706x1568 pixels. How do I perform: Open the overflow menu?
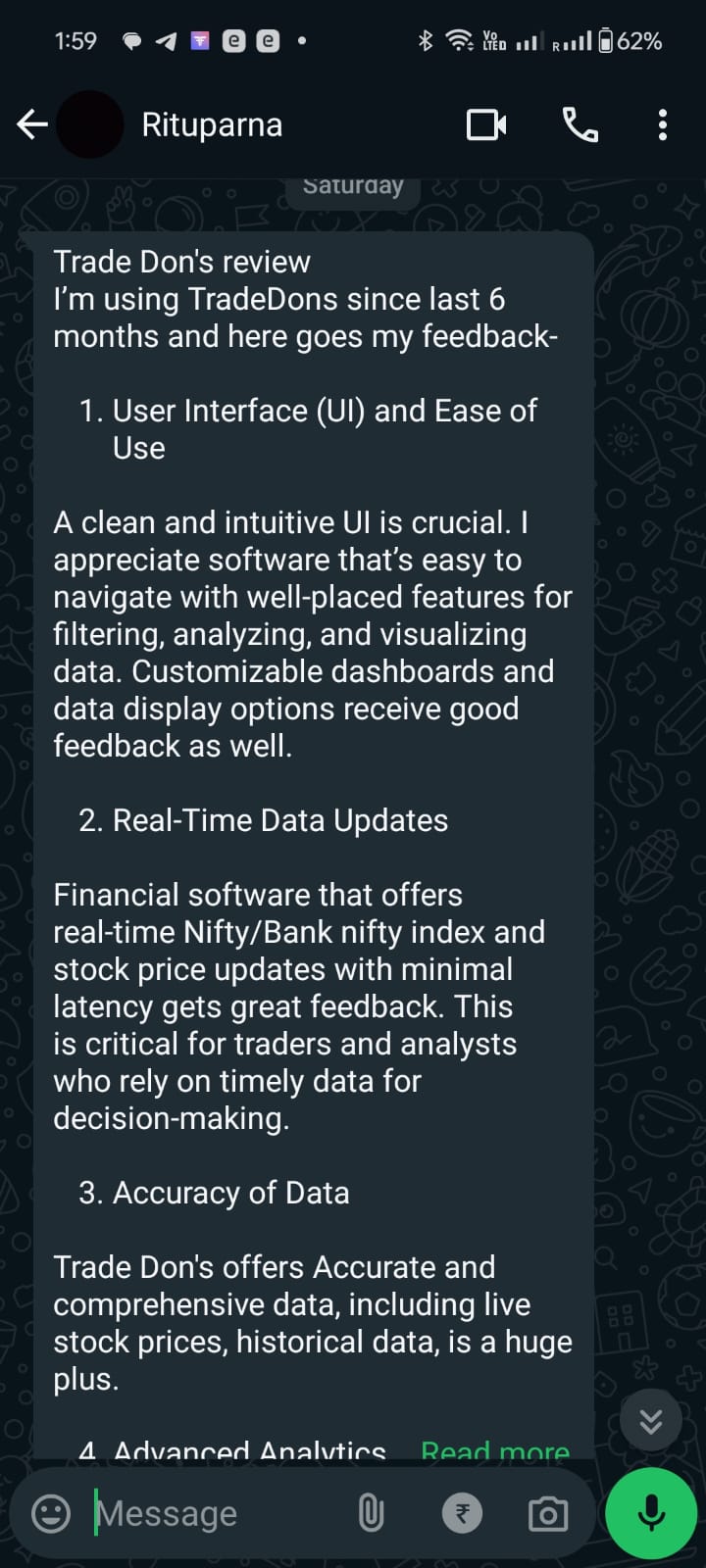tap(663, 124)
